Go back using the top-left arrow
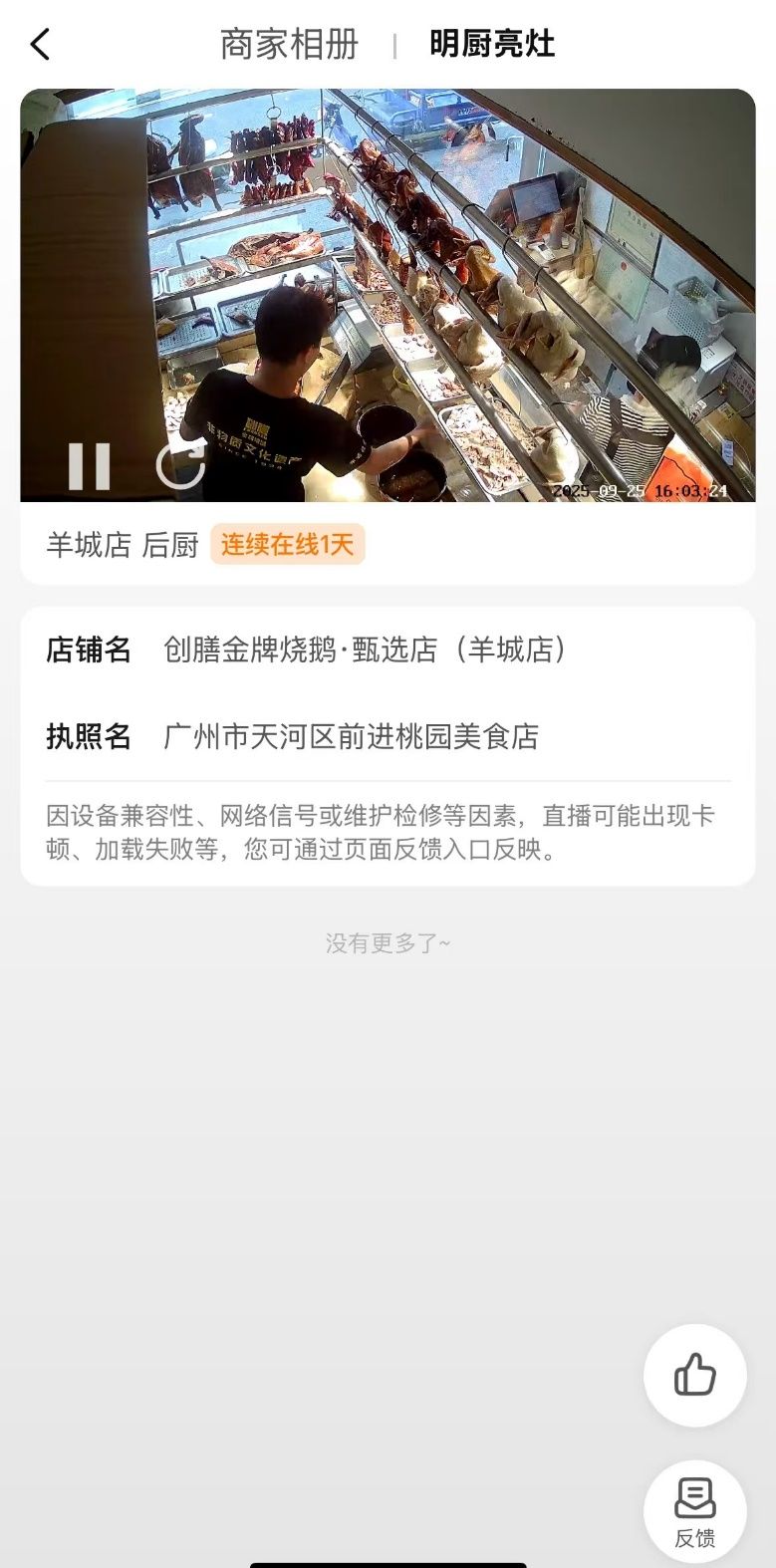This screenshot has width=776, height=1568. pos(40,45)
